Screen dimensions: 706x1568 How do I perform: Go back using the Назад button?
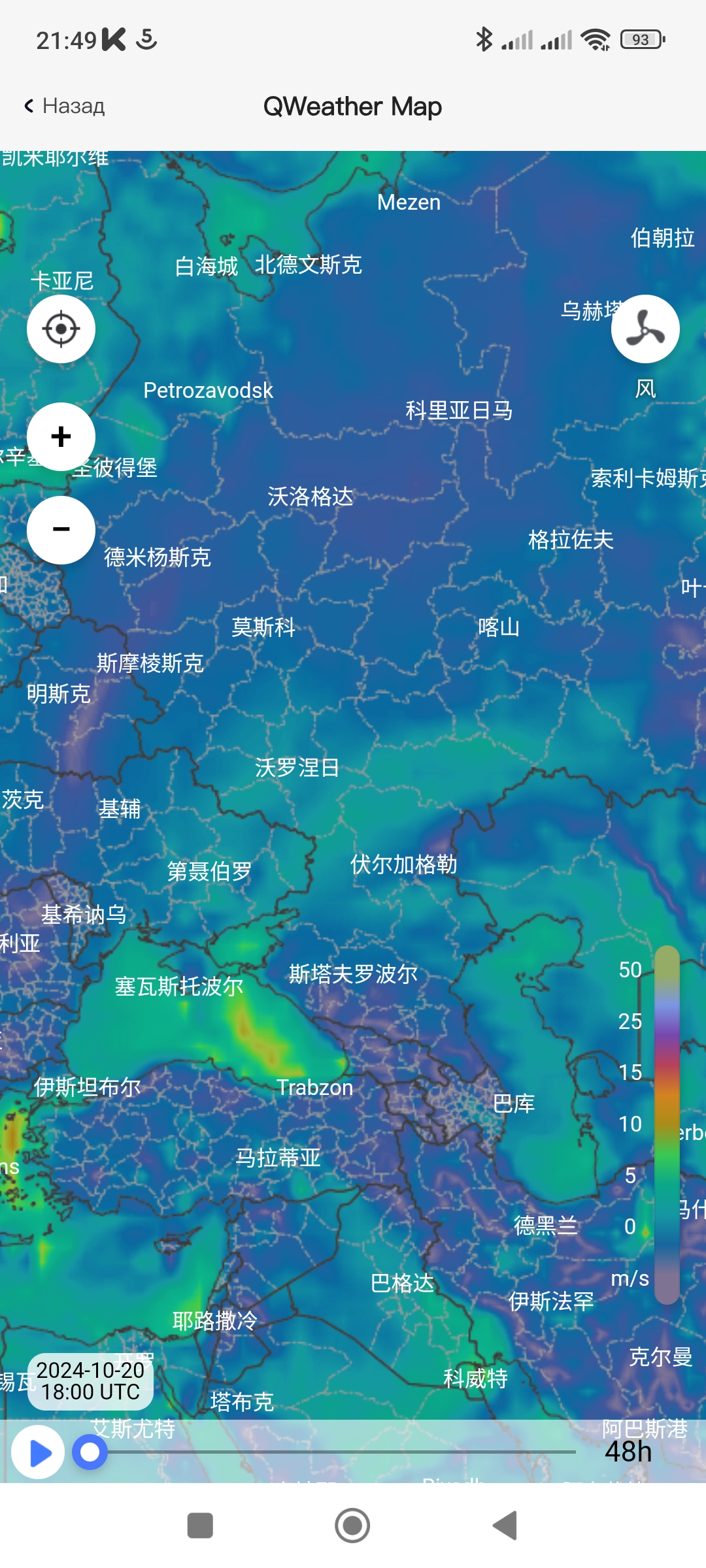tap(64, 106)
